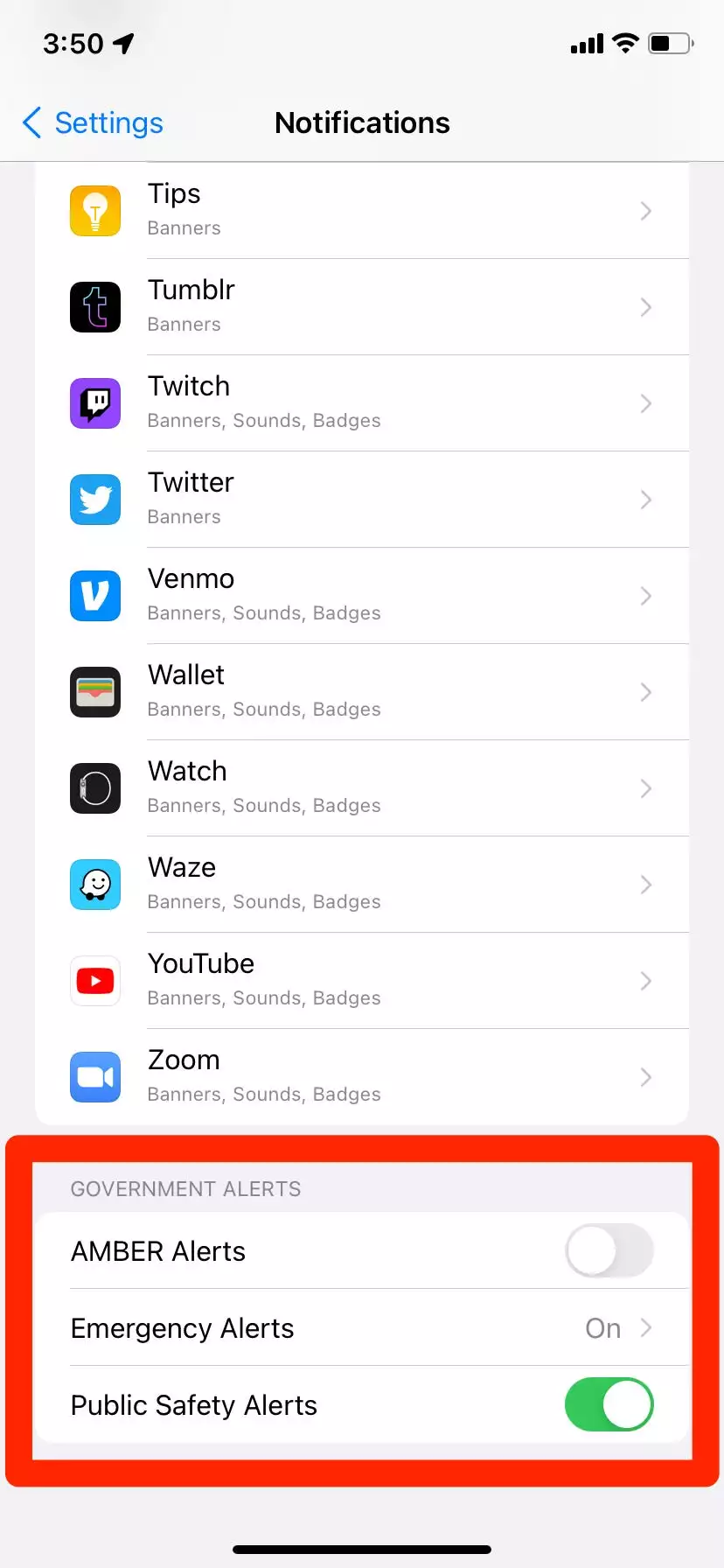
Task: Open Wallet notification settings
Action: (362, 692)
